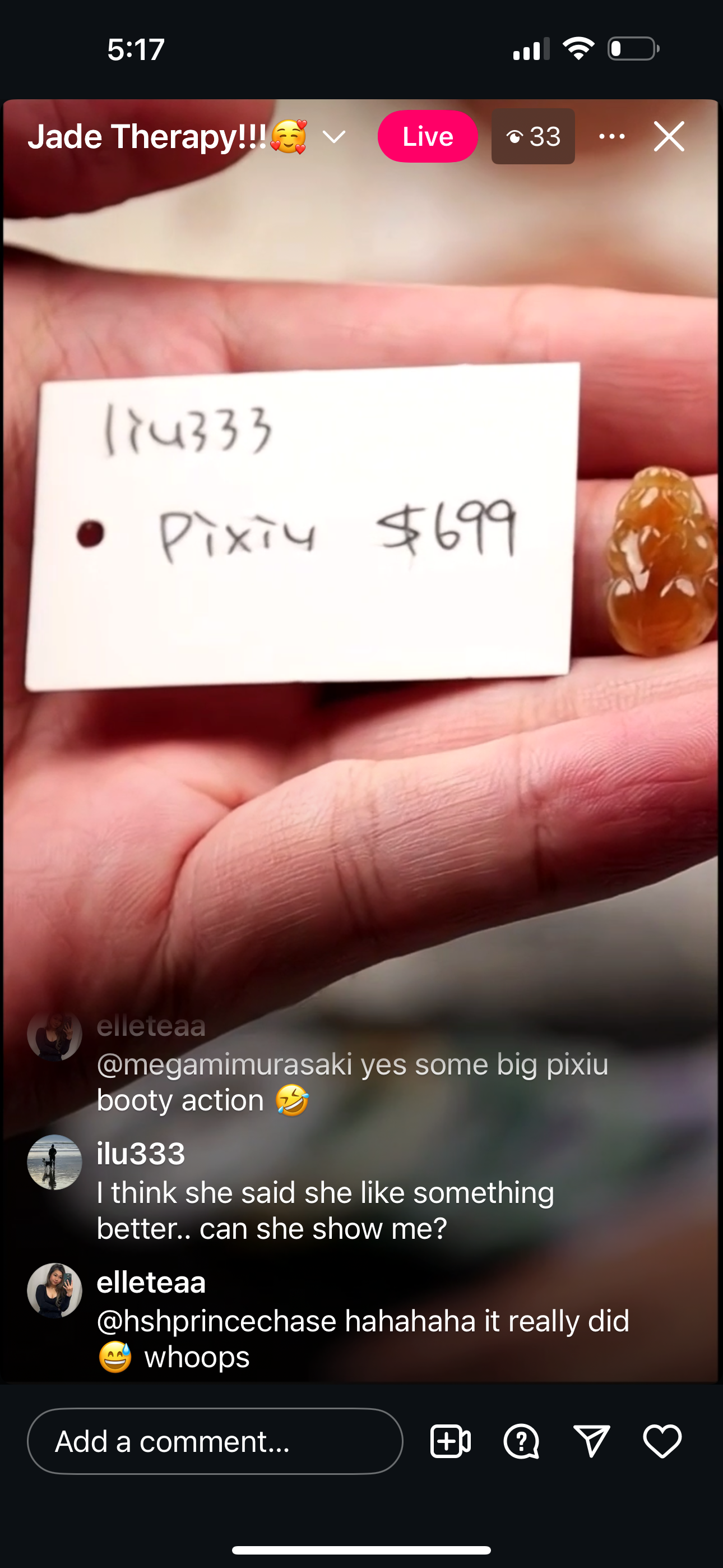Request to join the live video
This screenshot has width=723, height=1568.
click(451, 1441)
